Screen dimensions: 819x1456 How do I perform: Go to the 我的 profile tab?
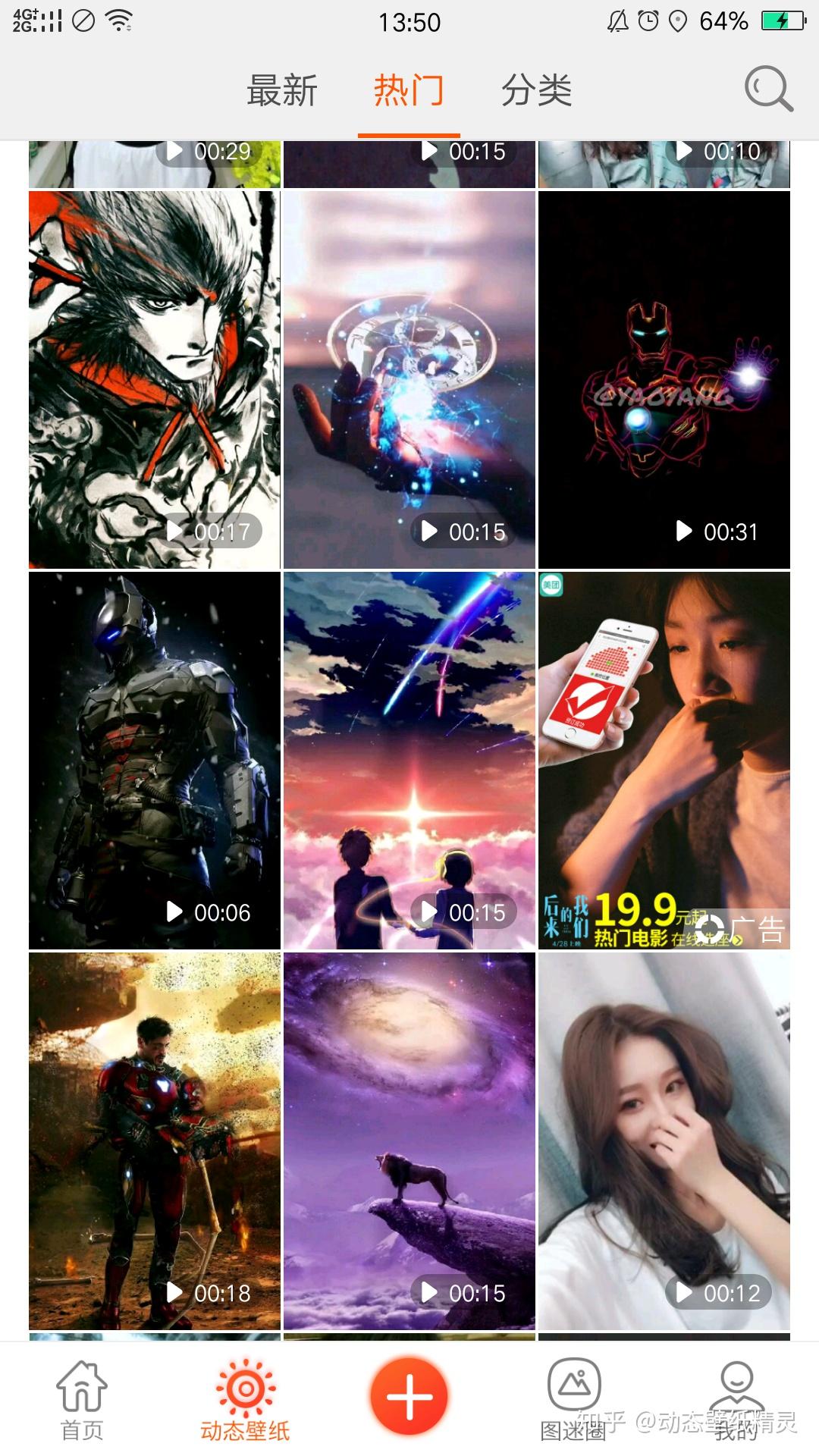pyautogui.click(x=736, y=1400)
